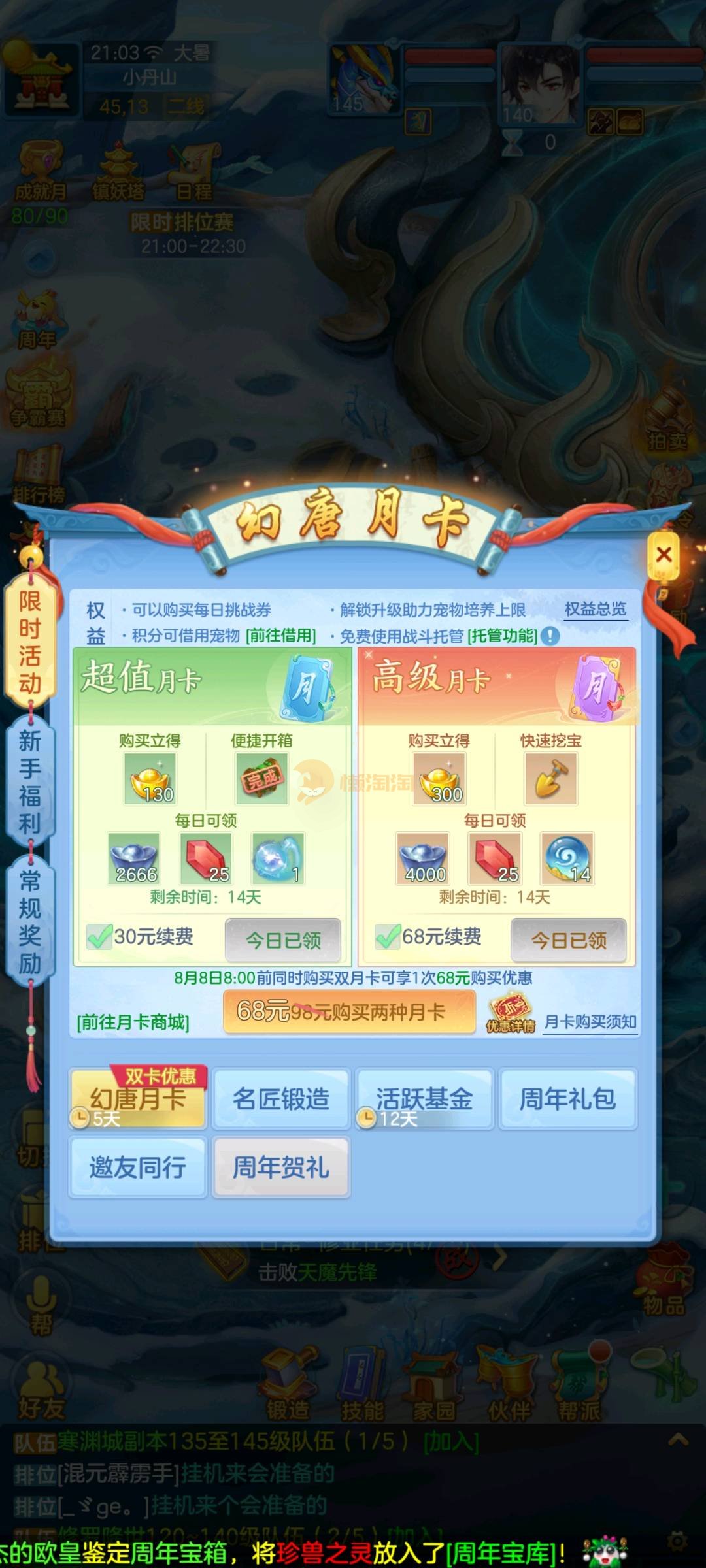This screenshot has height=1568, width=706.
Task: Open the 权益总览 link
Action: (x=595, y=610)
